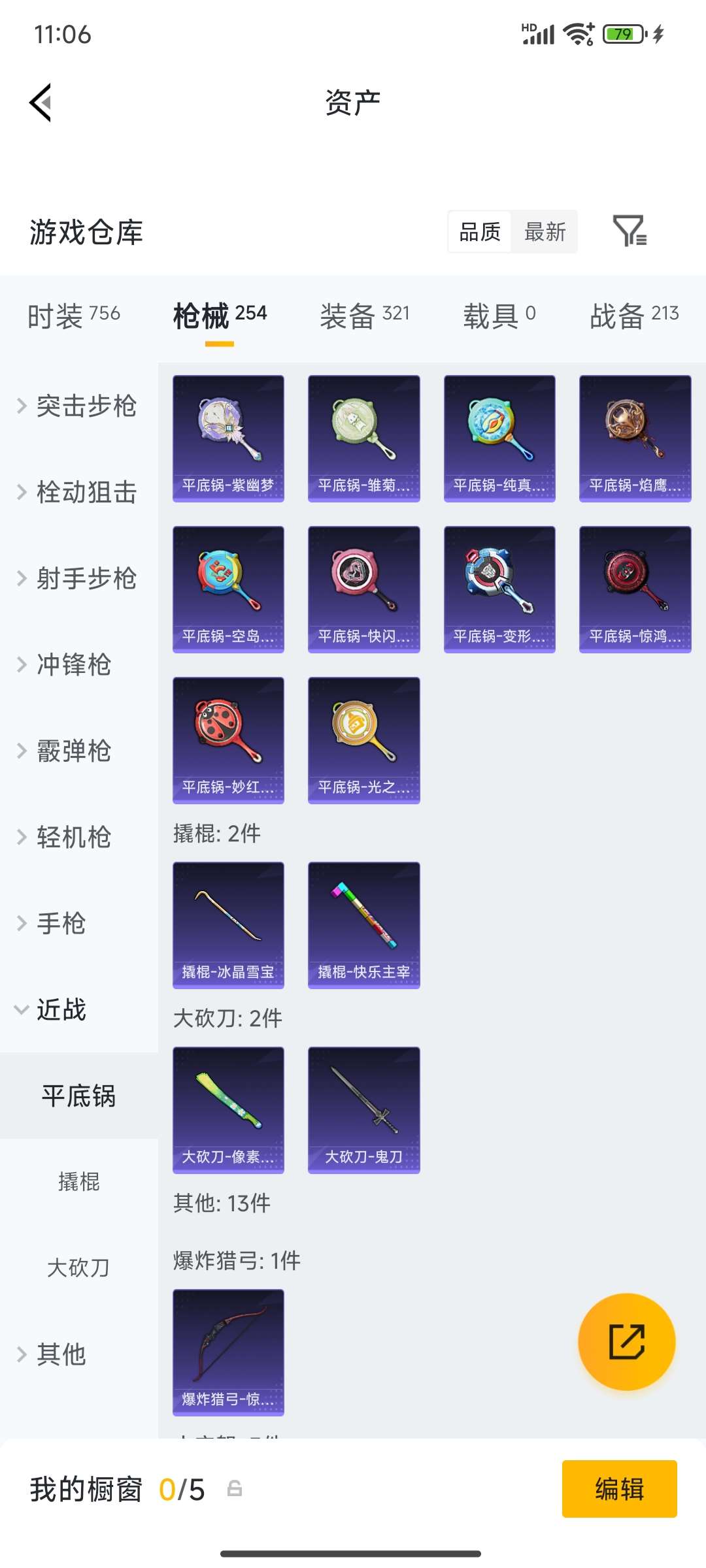Select the 大砍刀 subcategory
This screenshot has height=1568, width=706.
coord(78,1268)
